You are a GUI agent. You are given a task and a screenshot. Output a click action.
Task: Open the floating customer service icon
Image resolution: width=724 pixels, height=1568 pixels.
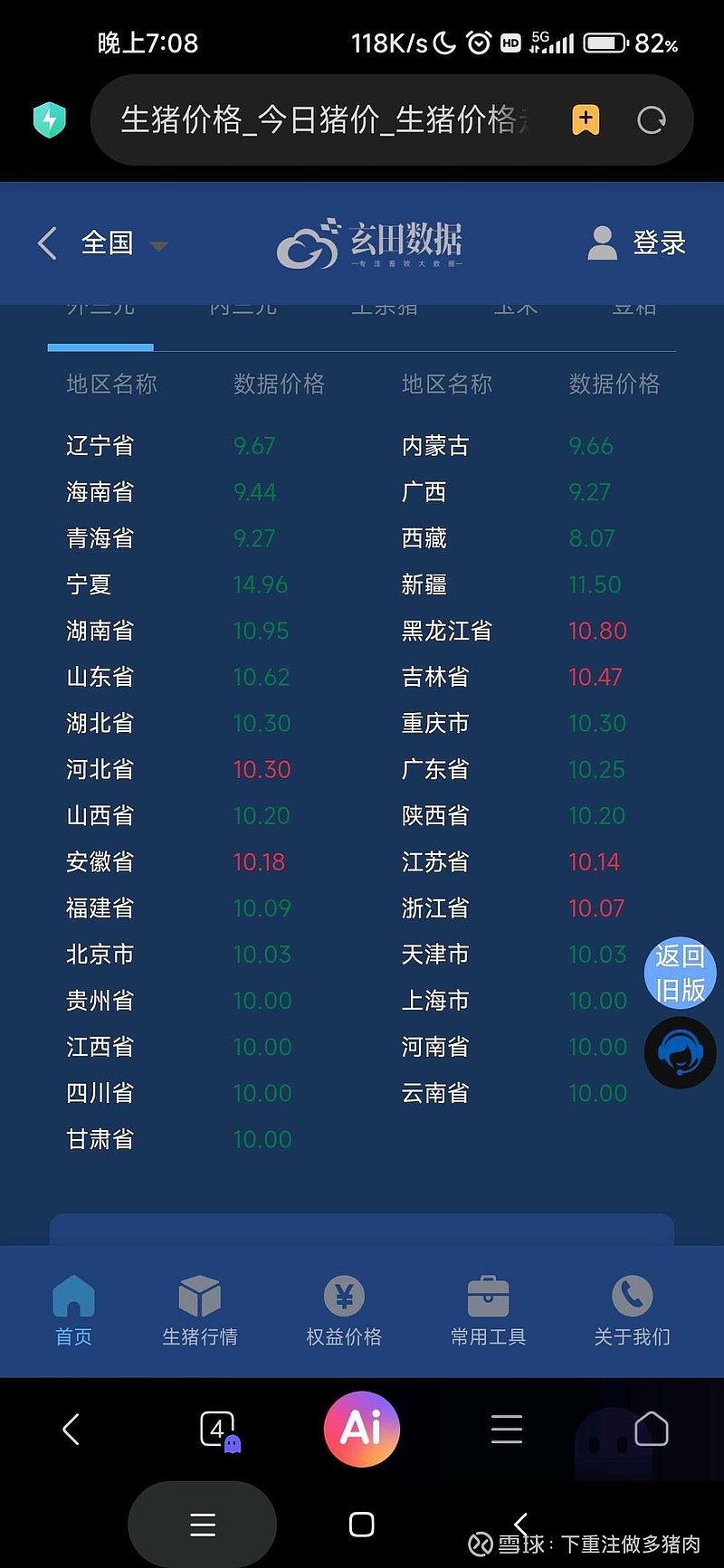[x=680, y=1052]
